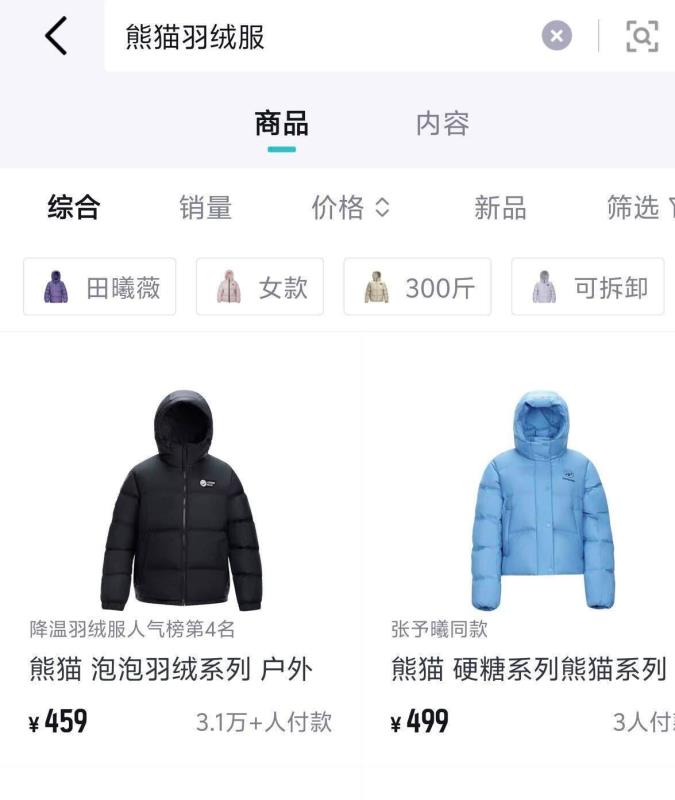Toggle the 价格 sort order
Image resolution: width=675 pixels, height=800 pixels.
tap(350, 208)
